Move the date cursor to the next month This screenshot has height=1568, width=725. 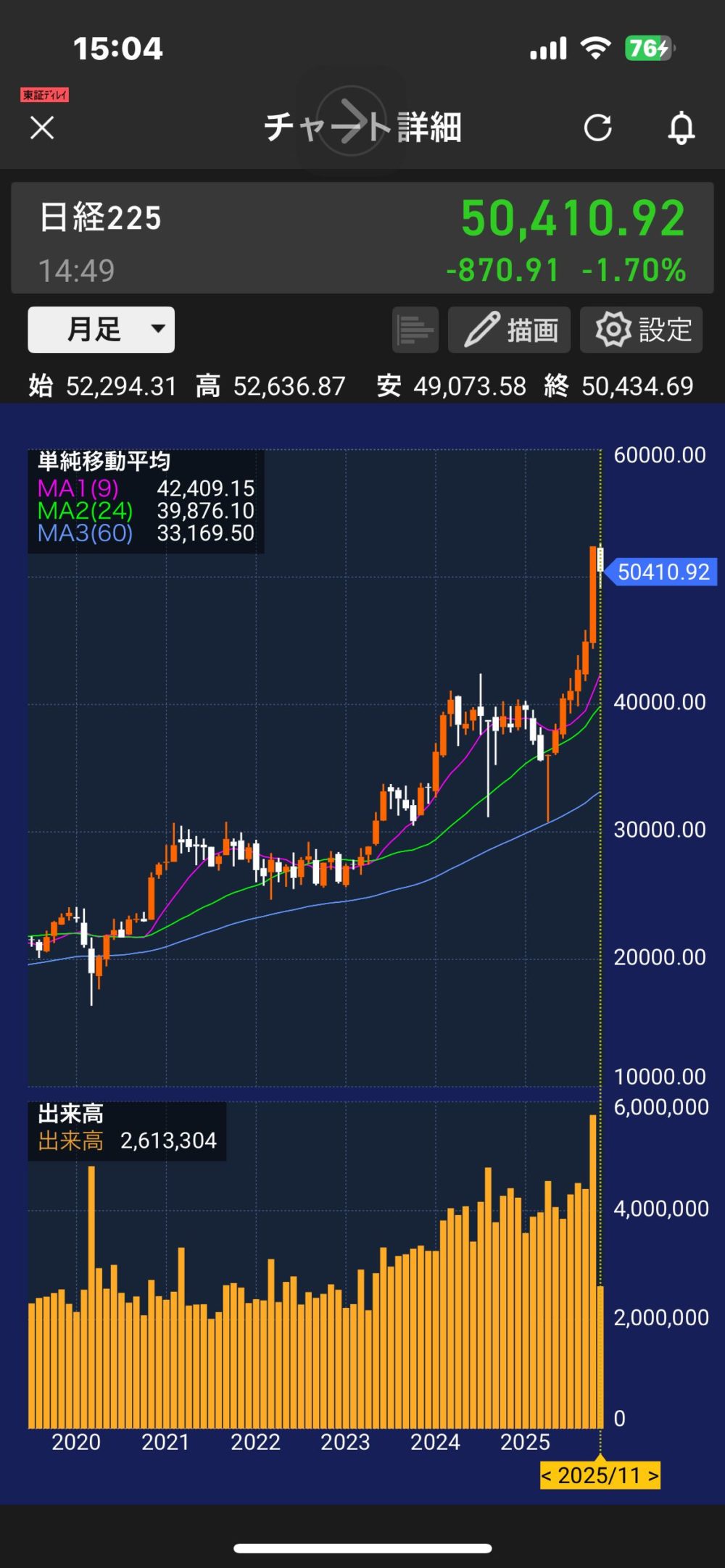[x=653, y=1475]
